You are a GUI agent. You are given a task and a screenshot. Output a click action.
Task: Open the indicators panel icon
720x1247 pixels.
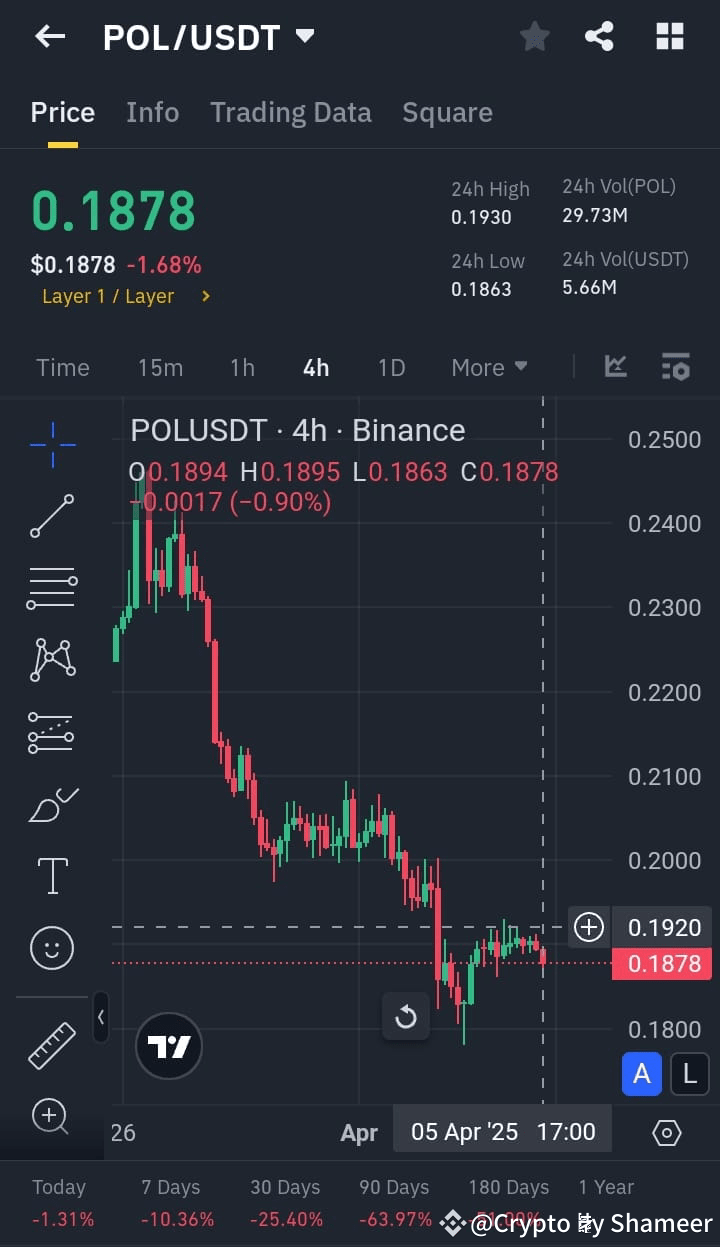[x=615, y=367]
